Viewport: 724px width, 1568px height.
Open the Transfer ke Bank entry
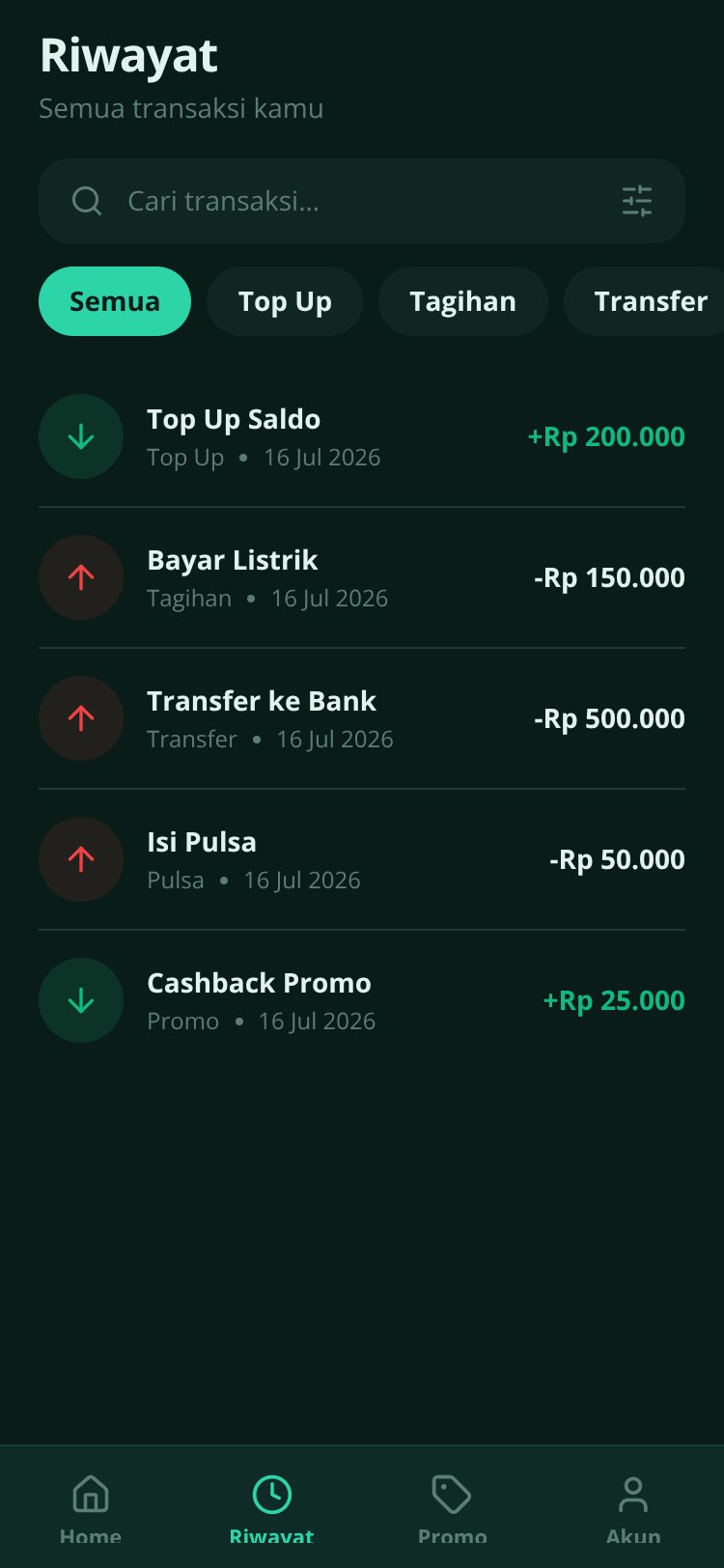(362, 718)
